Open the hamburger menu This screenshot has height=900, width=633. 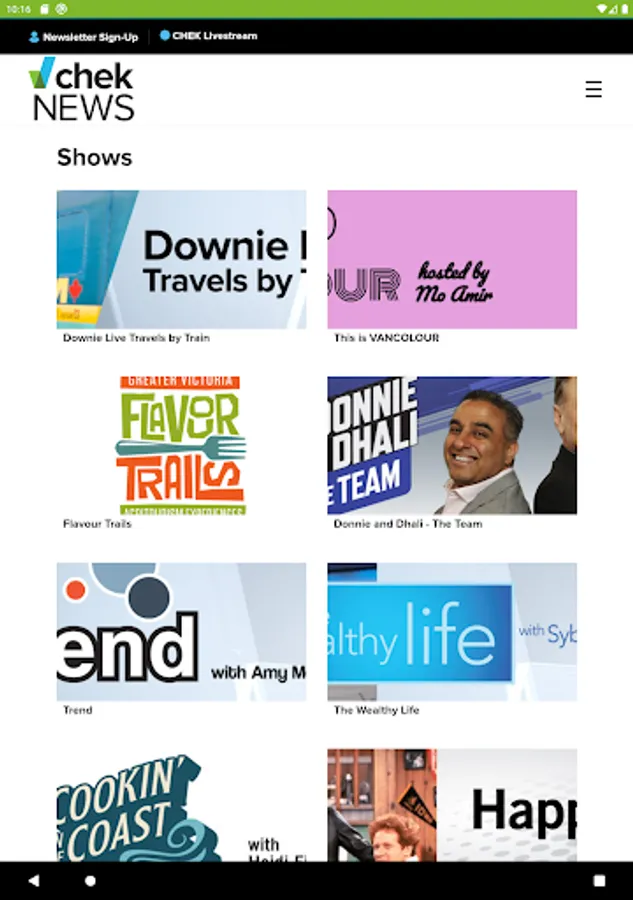point(593,90)
